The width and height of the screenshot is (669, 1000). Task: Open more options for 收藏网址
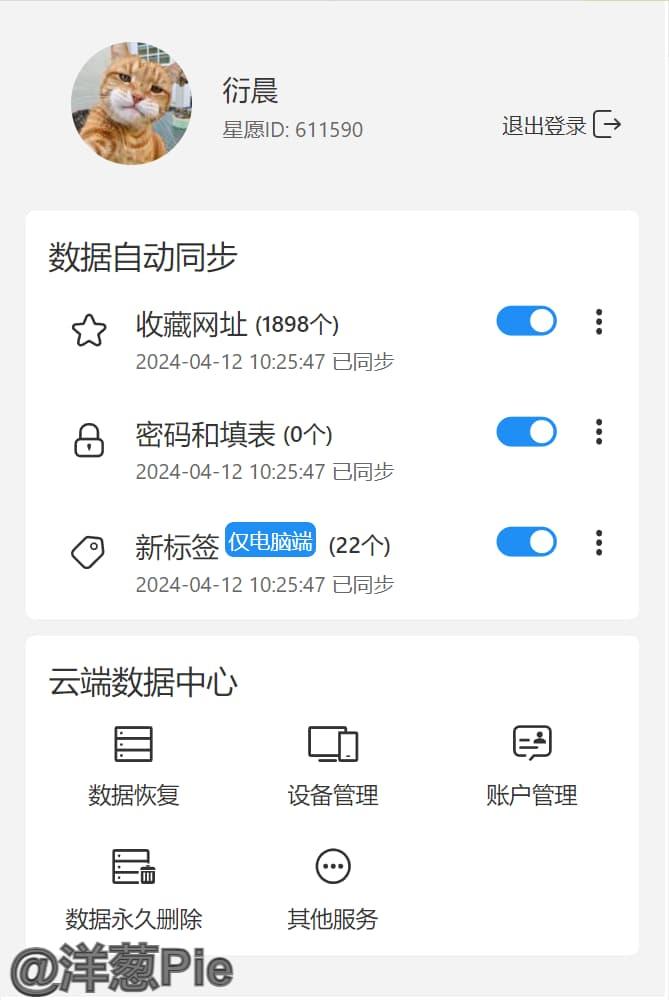tap(599, 322)
